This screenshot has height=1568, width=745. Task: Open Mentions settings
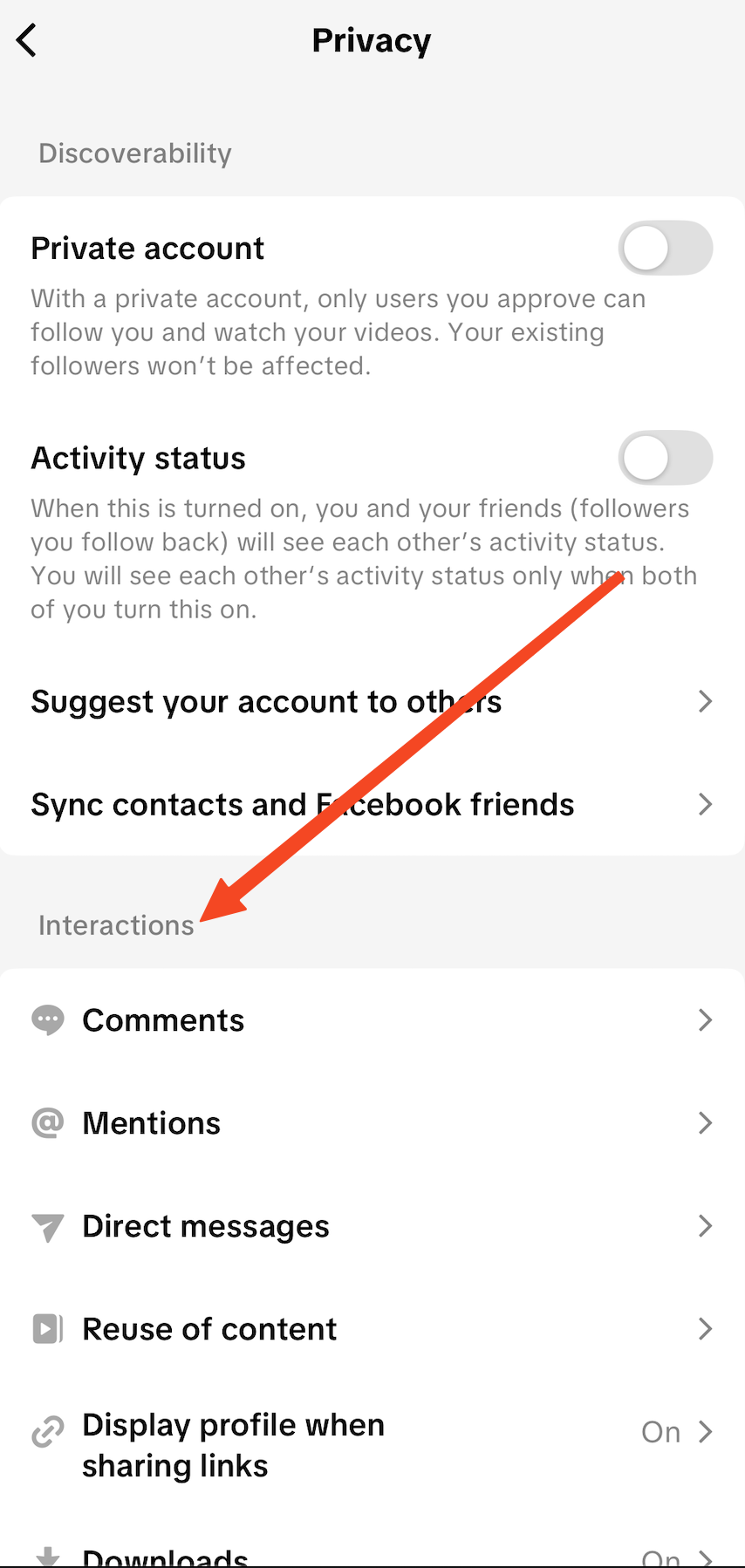click(x=372, y=1123)
